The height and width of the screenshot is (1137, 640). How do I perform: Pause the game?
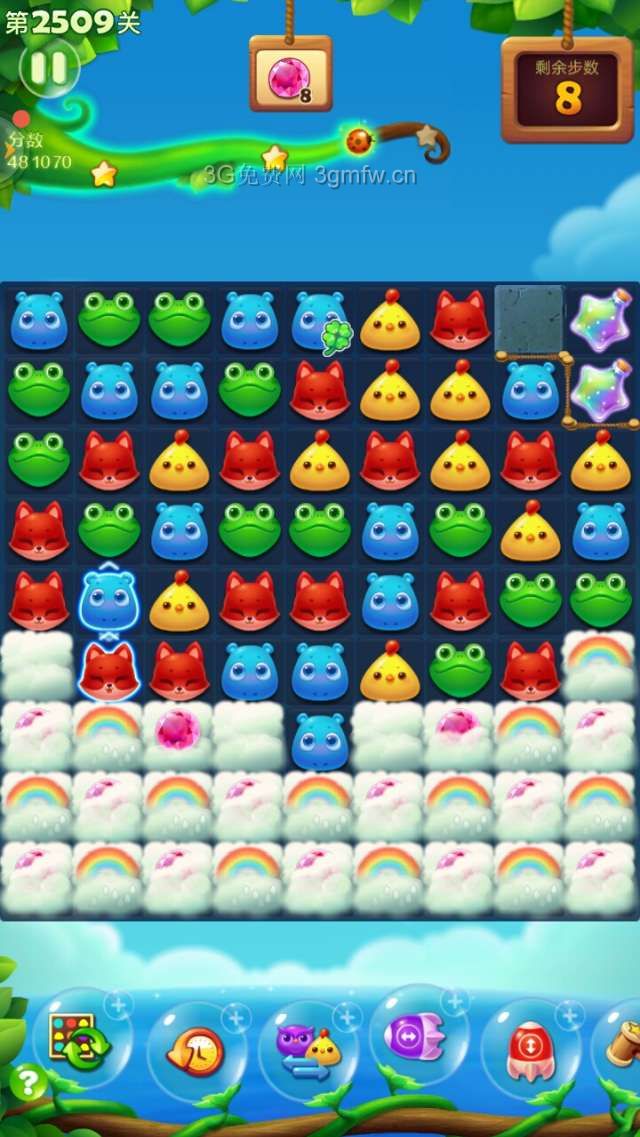pos(49,68)
